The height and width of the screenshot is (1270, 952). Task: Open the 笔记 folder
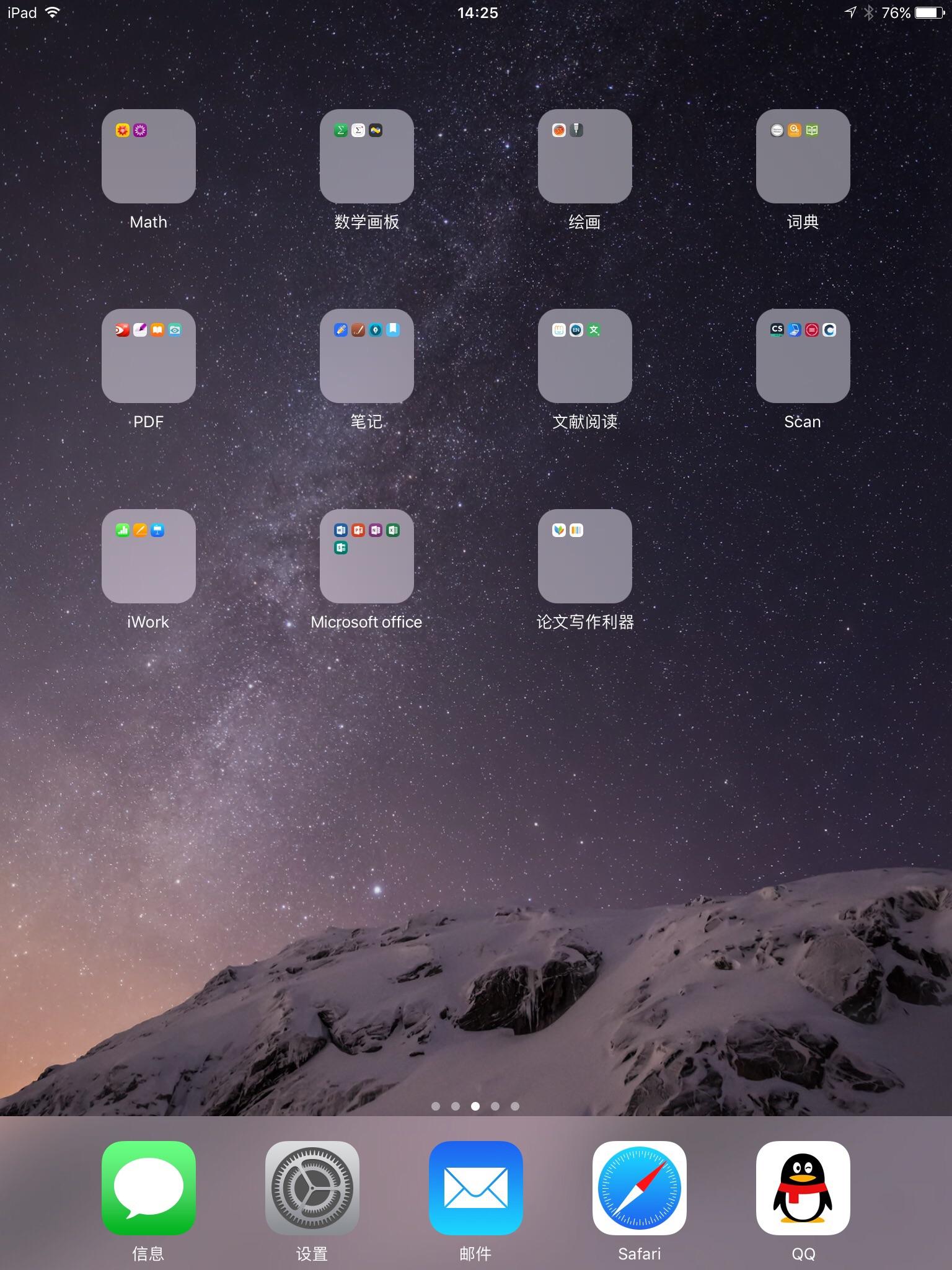367,356
